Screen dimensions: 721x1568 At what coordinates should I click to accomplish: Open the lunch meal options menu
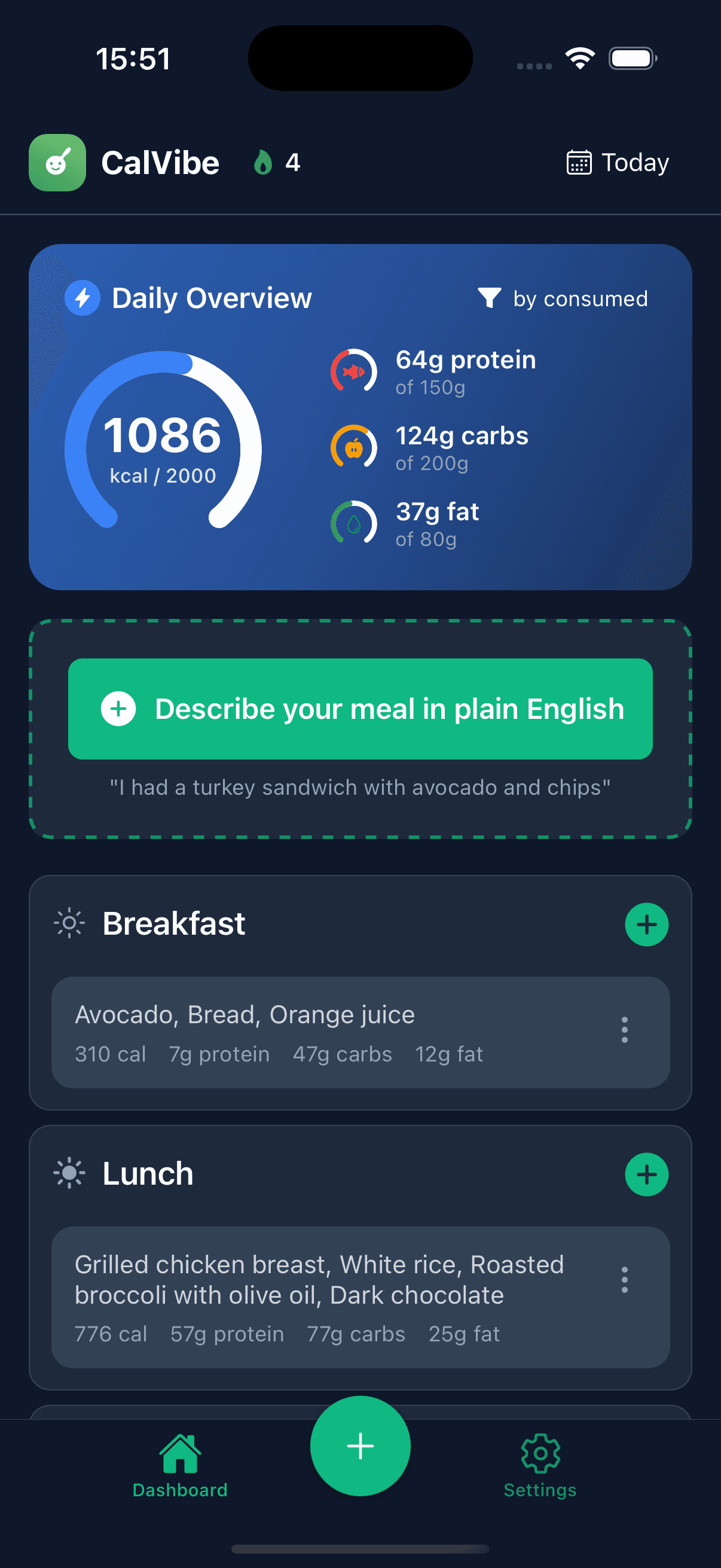point(625,1280)
